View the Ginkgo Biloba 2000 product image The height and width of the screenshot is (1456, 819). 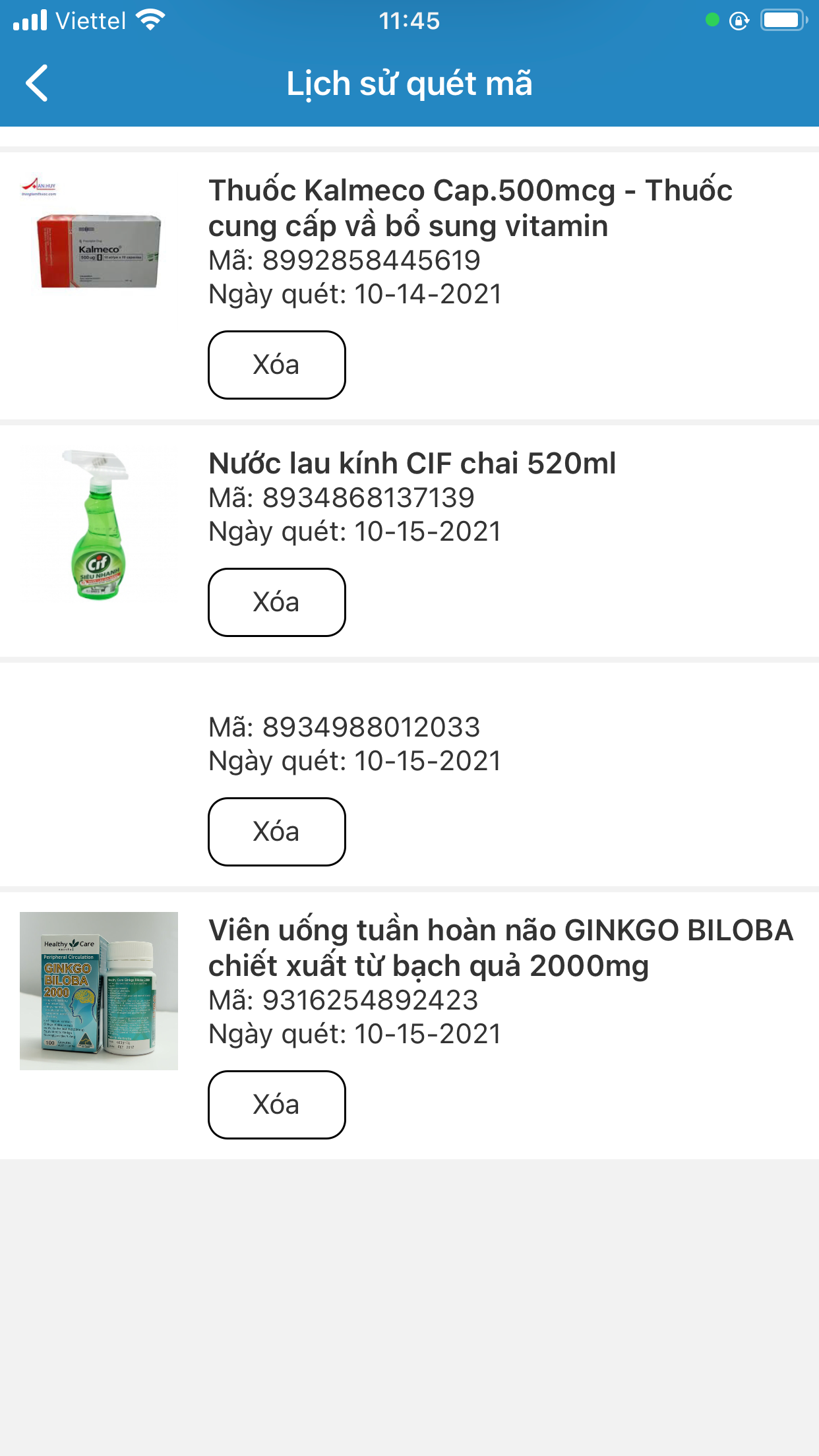coord(98,990)
